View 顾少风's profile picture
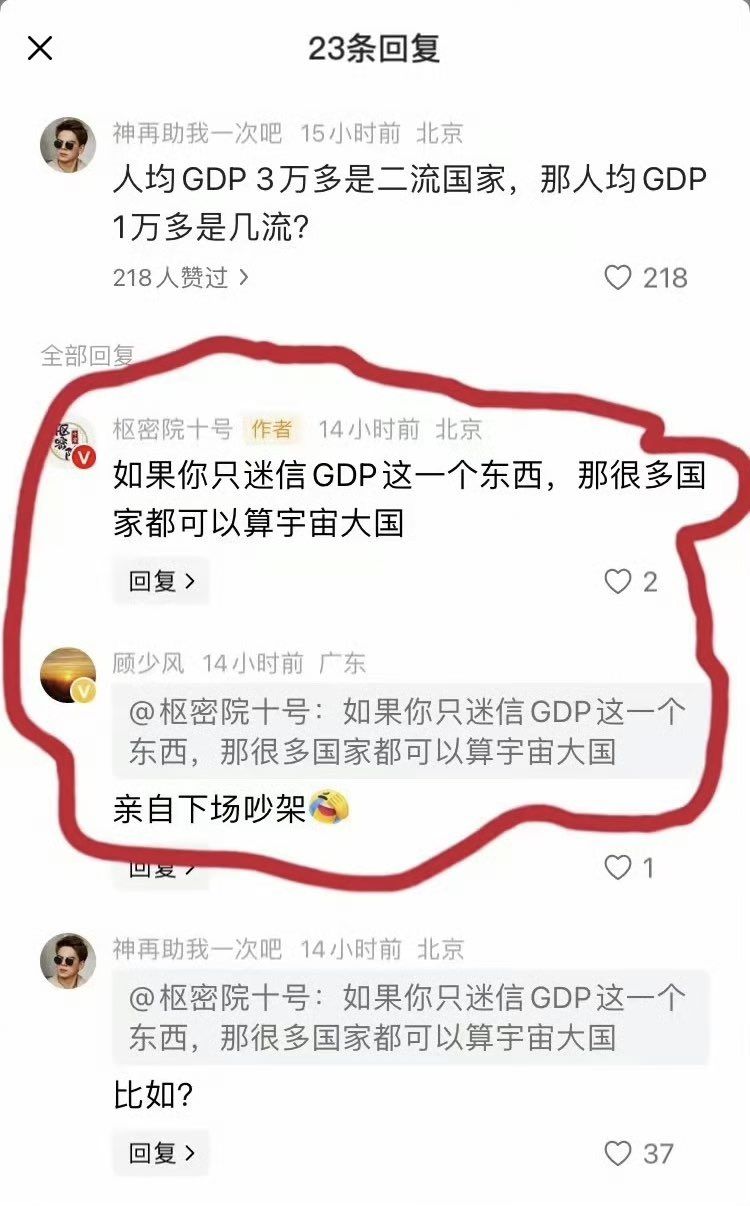Image resolution: width=750 pixels, height=1206 pixels. pyautogui.click(x=68, y=675)
